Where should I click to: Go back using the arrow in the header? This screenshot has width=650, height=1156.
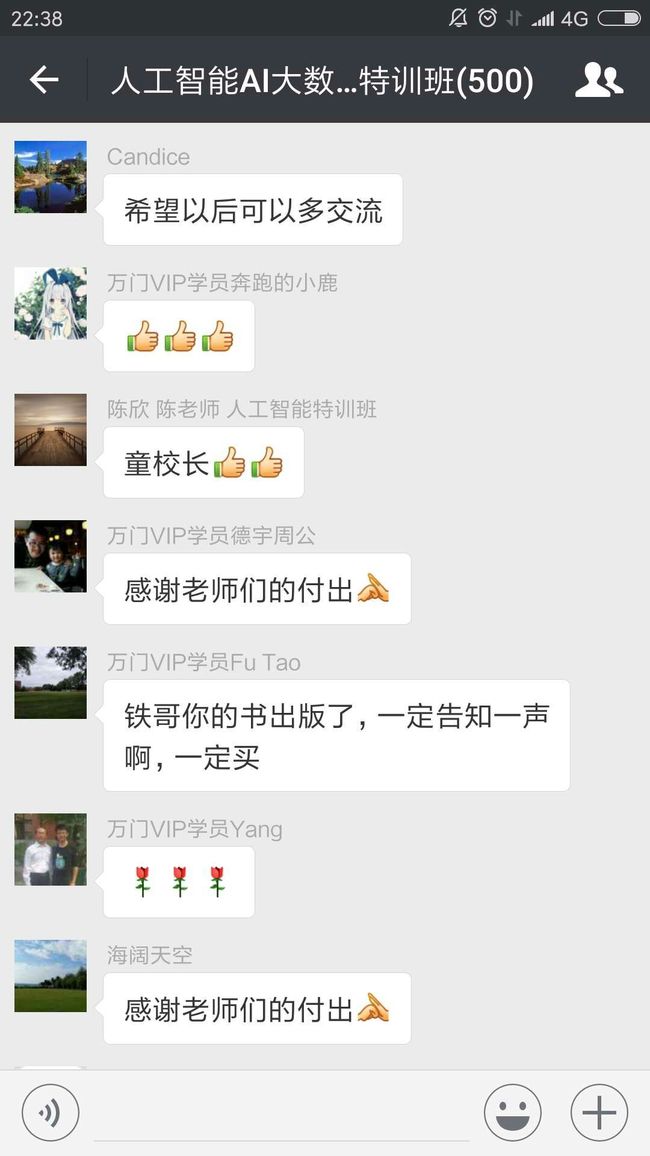(x=44, y=80)
